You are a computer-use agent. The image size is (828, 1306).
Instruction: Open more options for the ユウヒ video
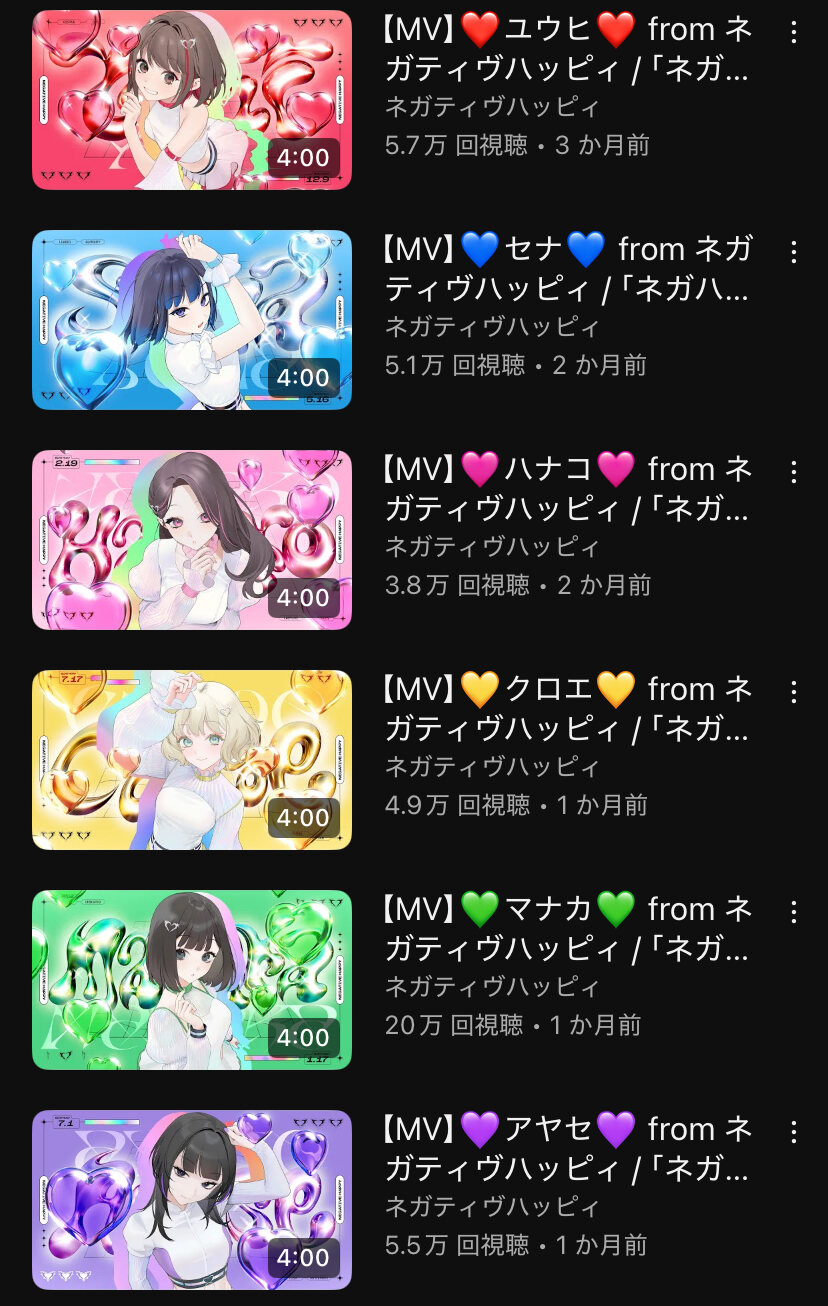point(794,32)
